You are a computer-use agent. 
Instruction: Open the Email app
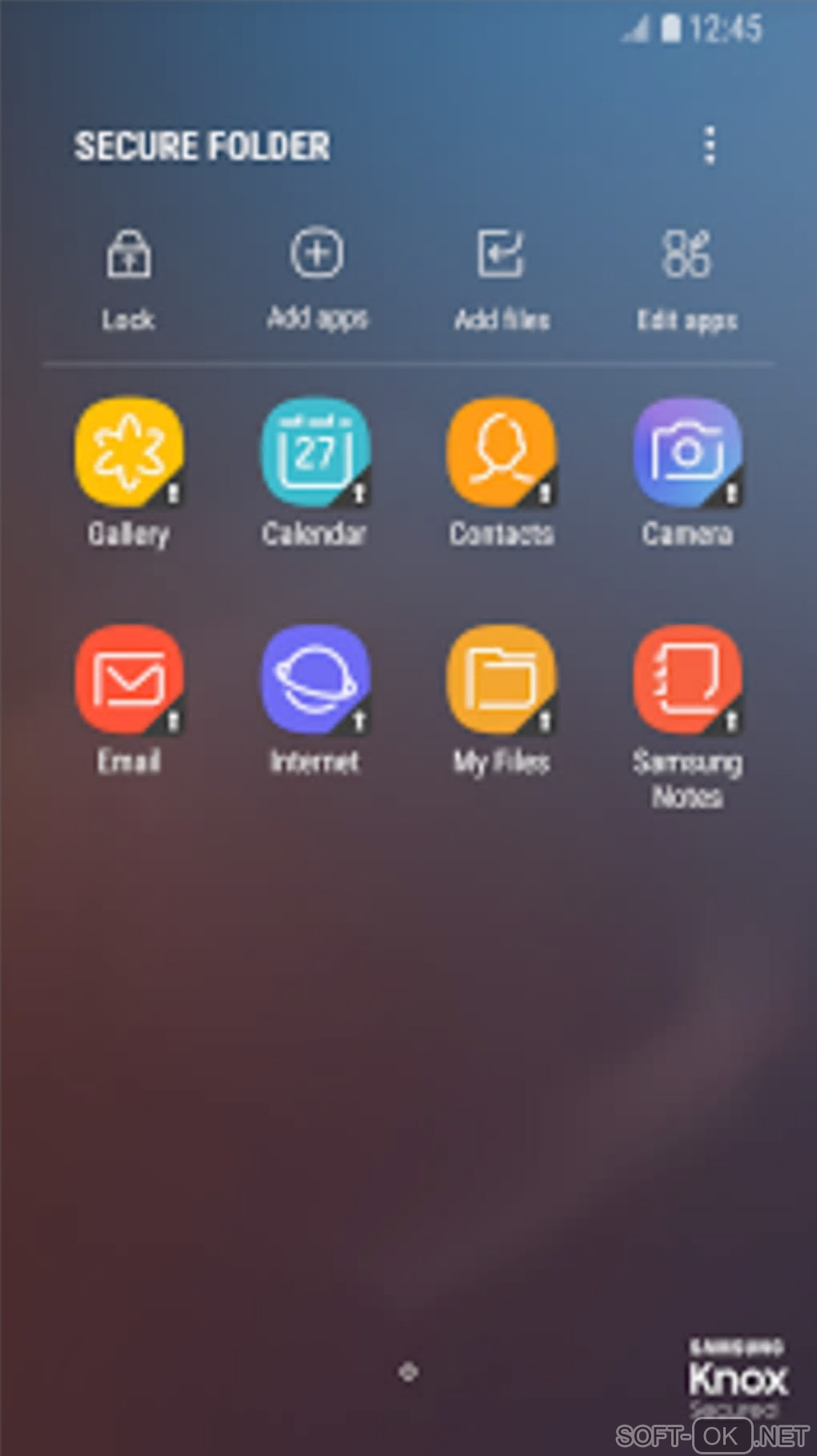pos(129,680)
